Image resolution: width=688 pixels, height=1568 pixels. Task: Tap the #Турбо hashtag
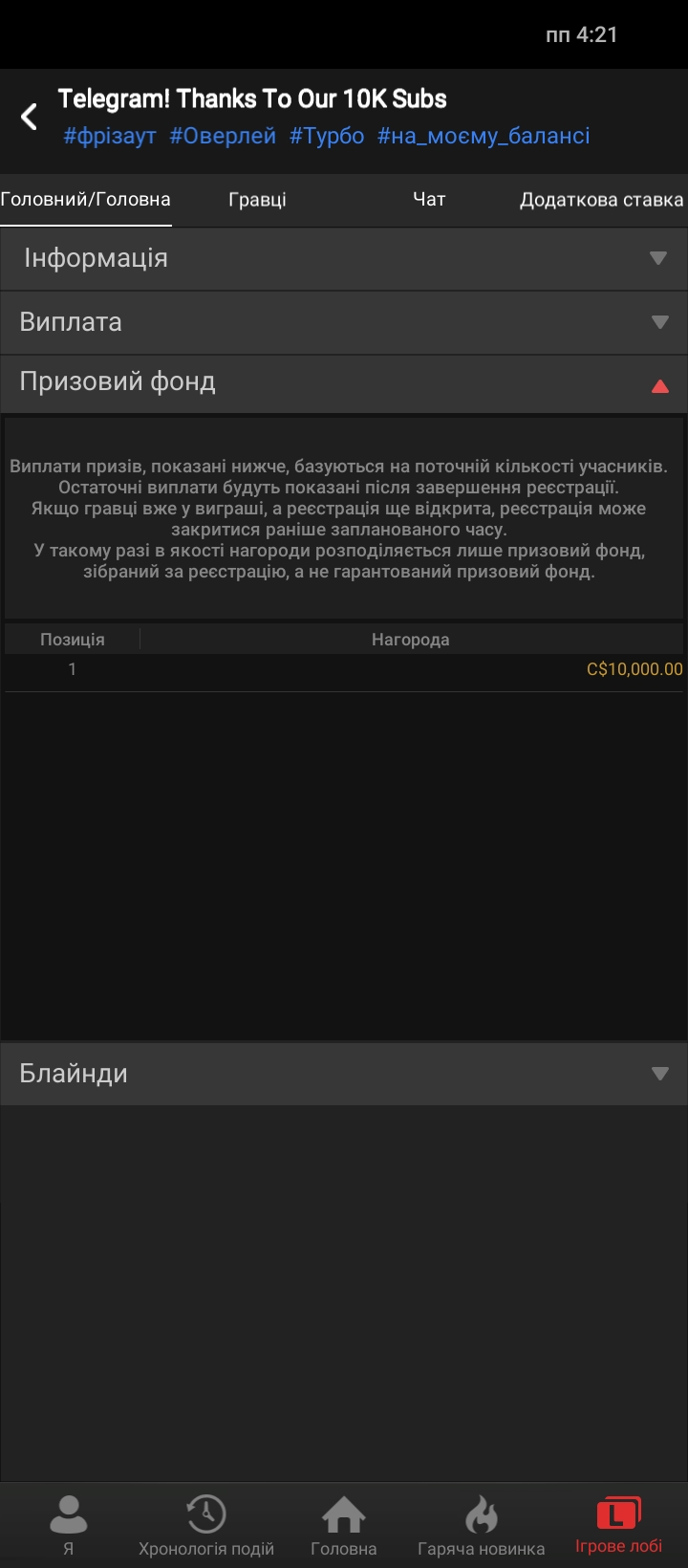(327, 136)
